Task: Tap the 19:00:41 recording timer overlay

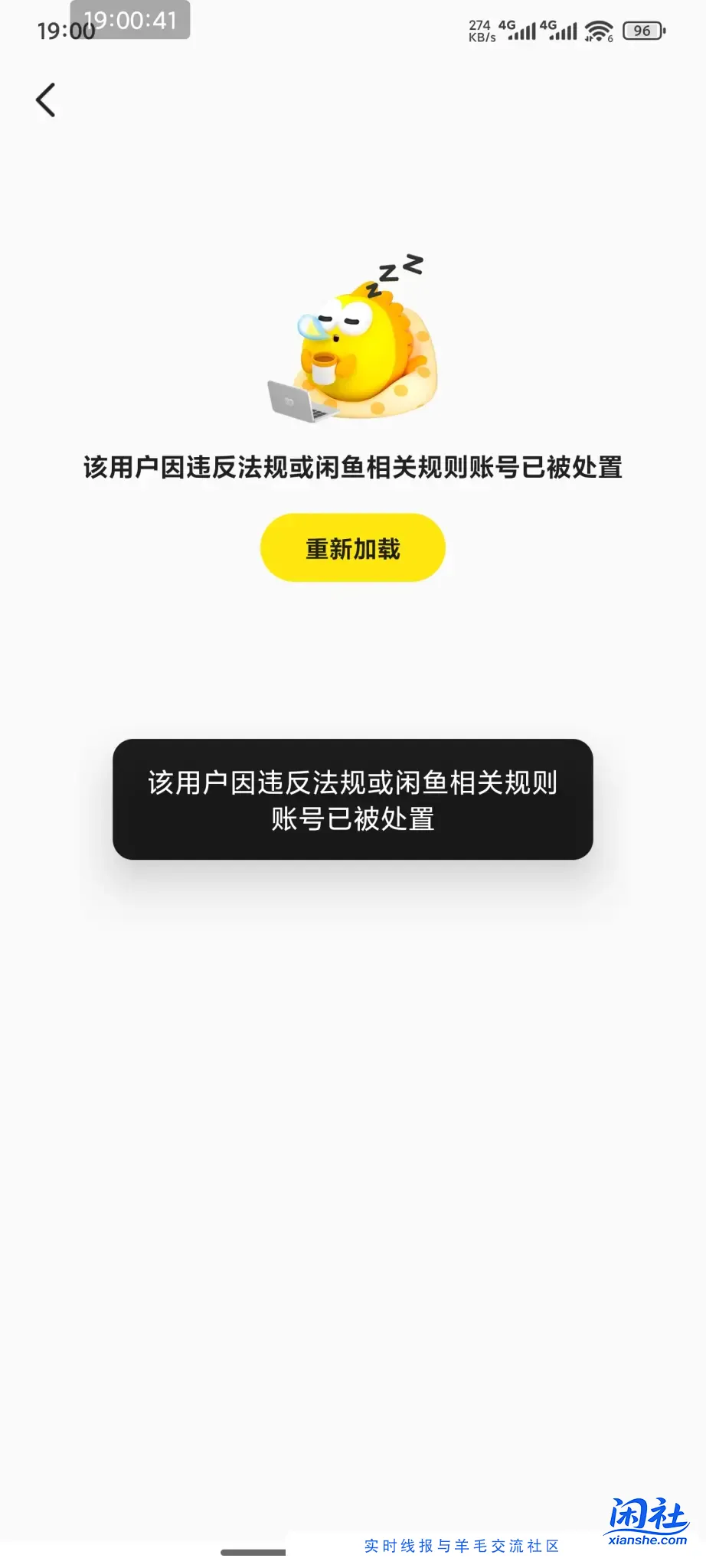Action: point(132,21)
